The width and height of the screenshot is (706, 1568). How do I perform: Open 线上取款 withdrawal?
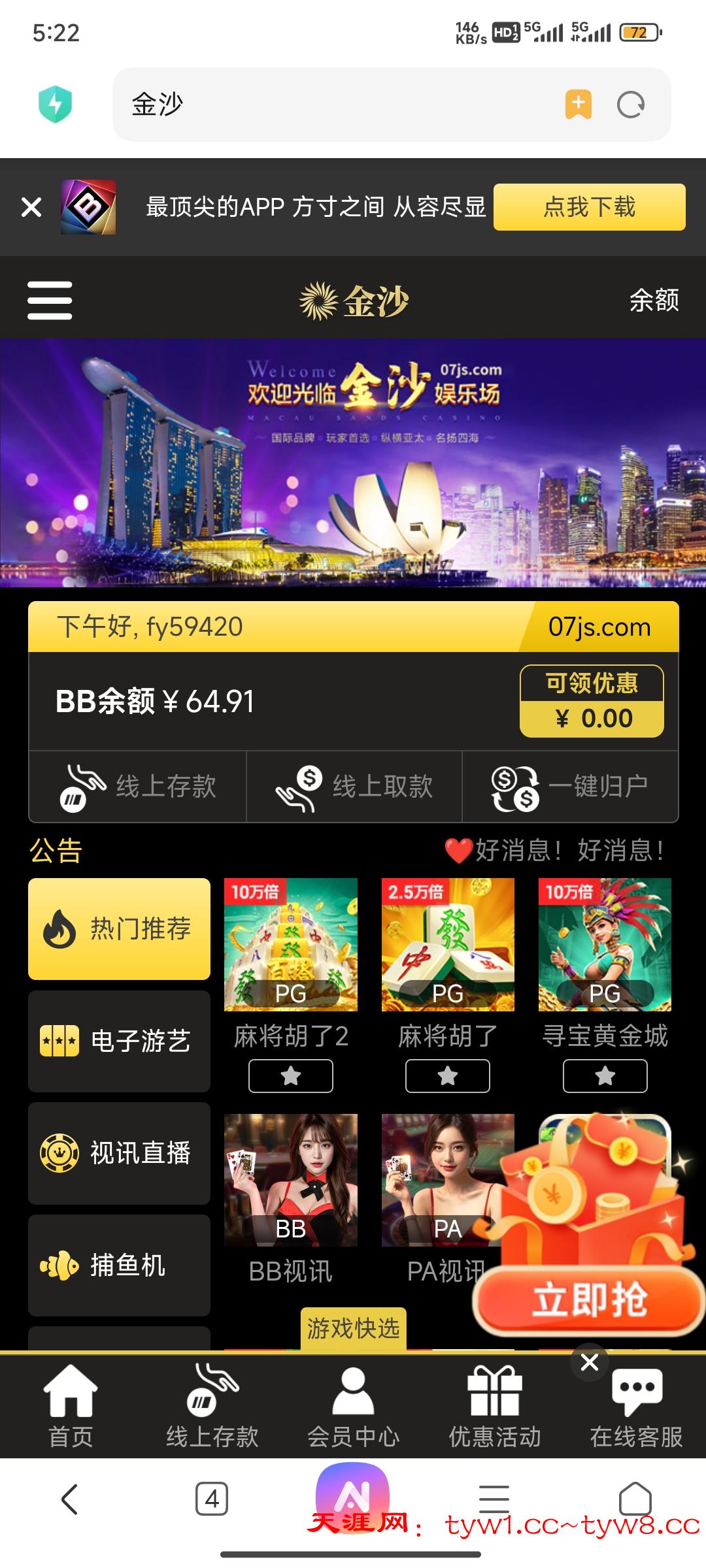pyautogui.click(x=354, y=787)
